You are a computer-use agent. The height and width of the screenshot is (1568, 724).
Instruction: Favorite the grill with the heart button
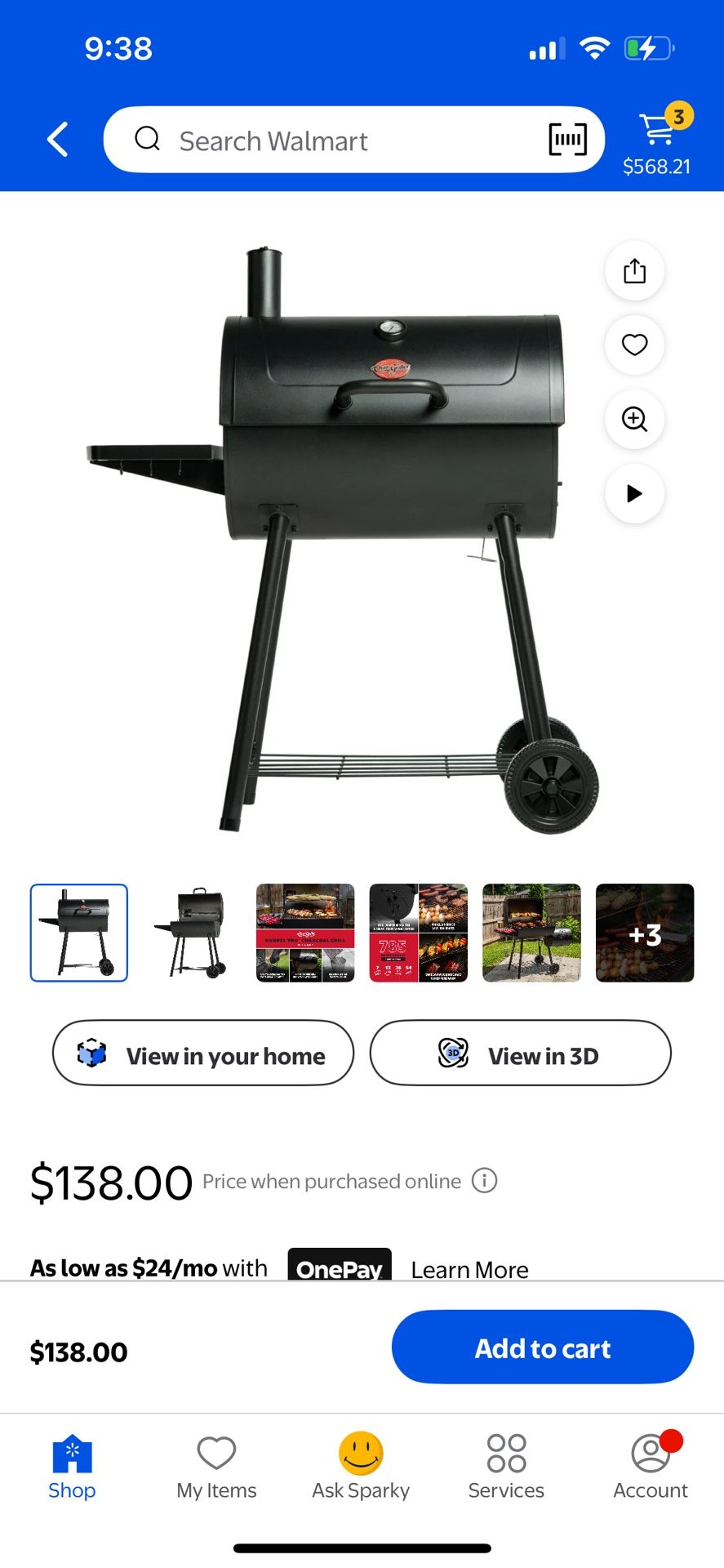[x=634, y=345]
